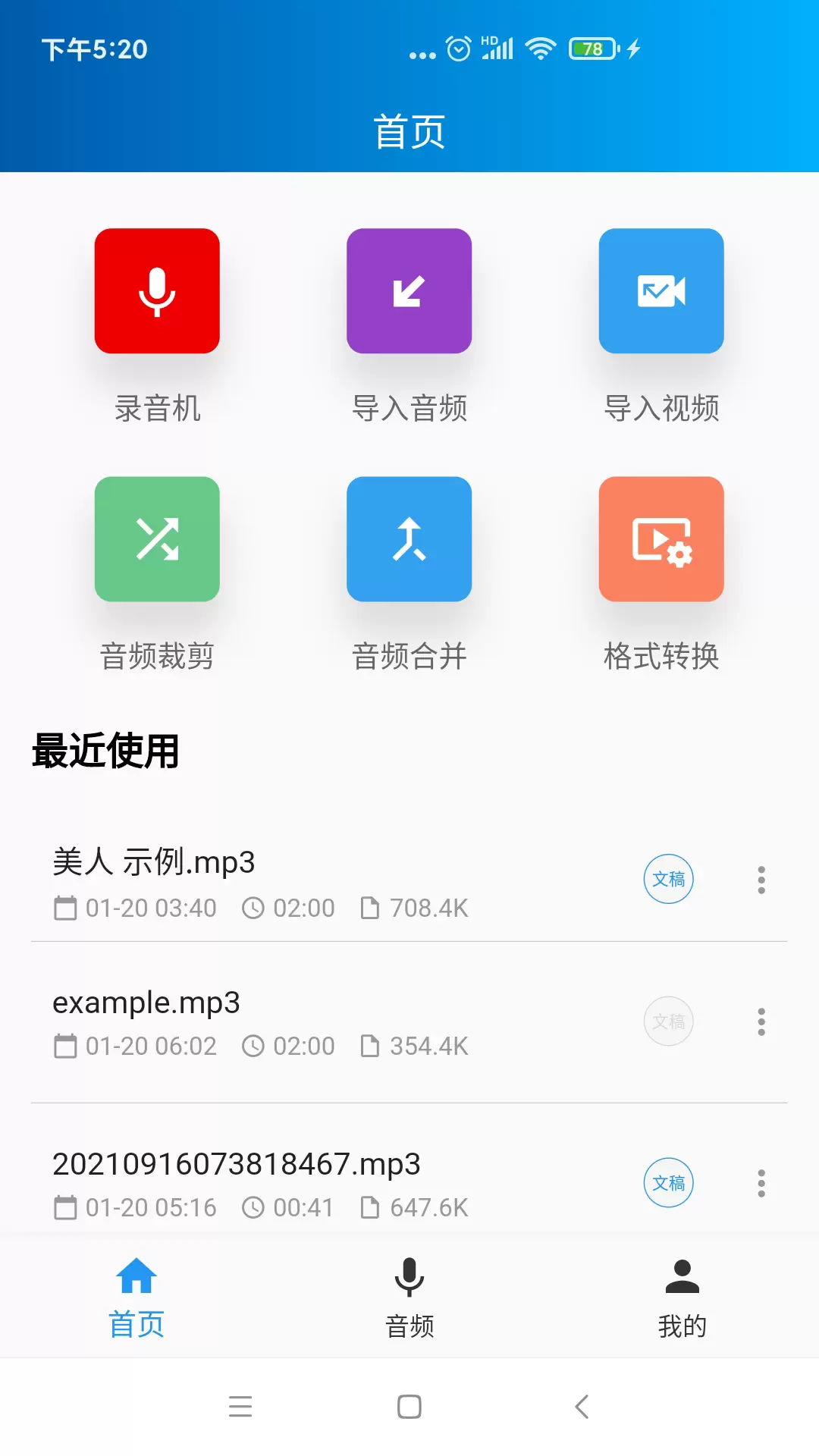View 文稿 transcript for 20210916073818467.mp3

[668, 1183]
